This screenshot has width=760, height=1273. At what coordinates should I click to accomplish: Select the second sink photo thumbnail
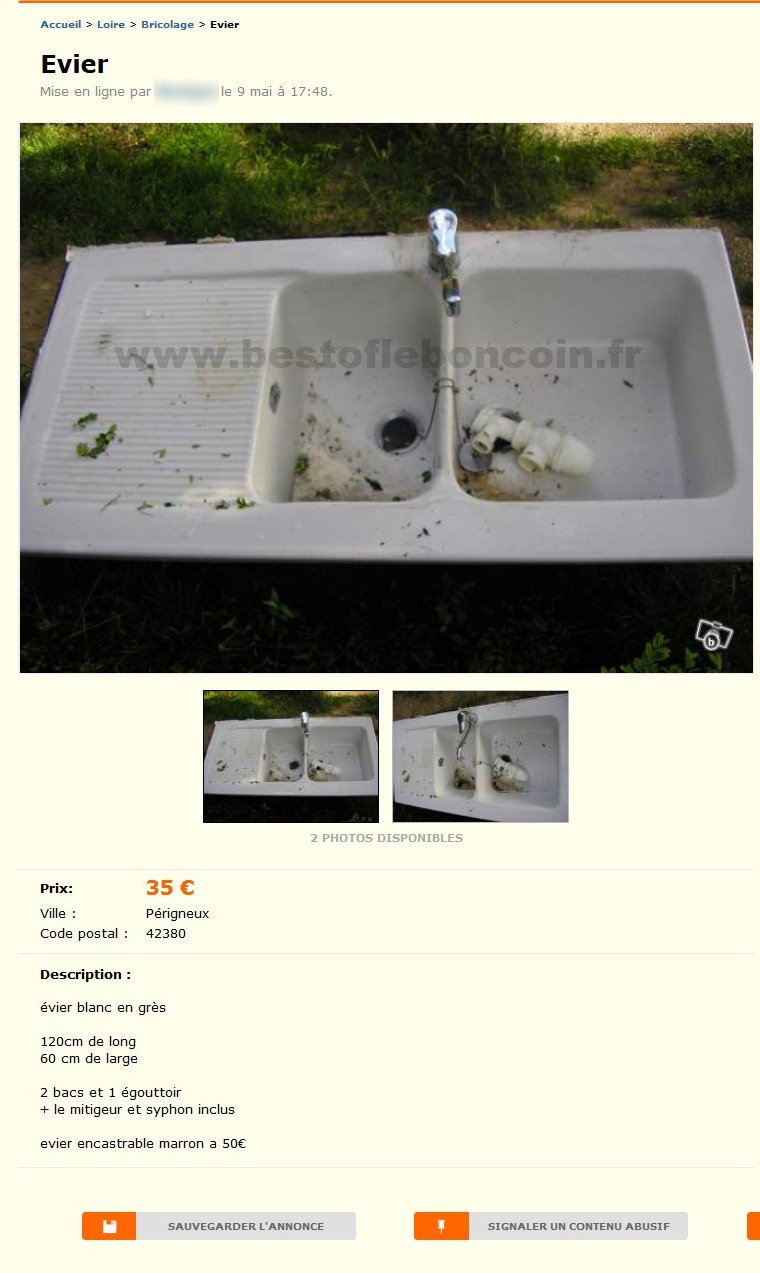[480, 756]
